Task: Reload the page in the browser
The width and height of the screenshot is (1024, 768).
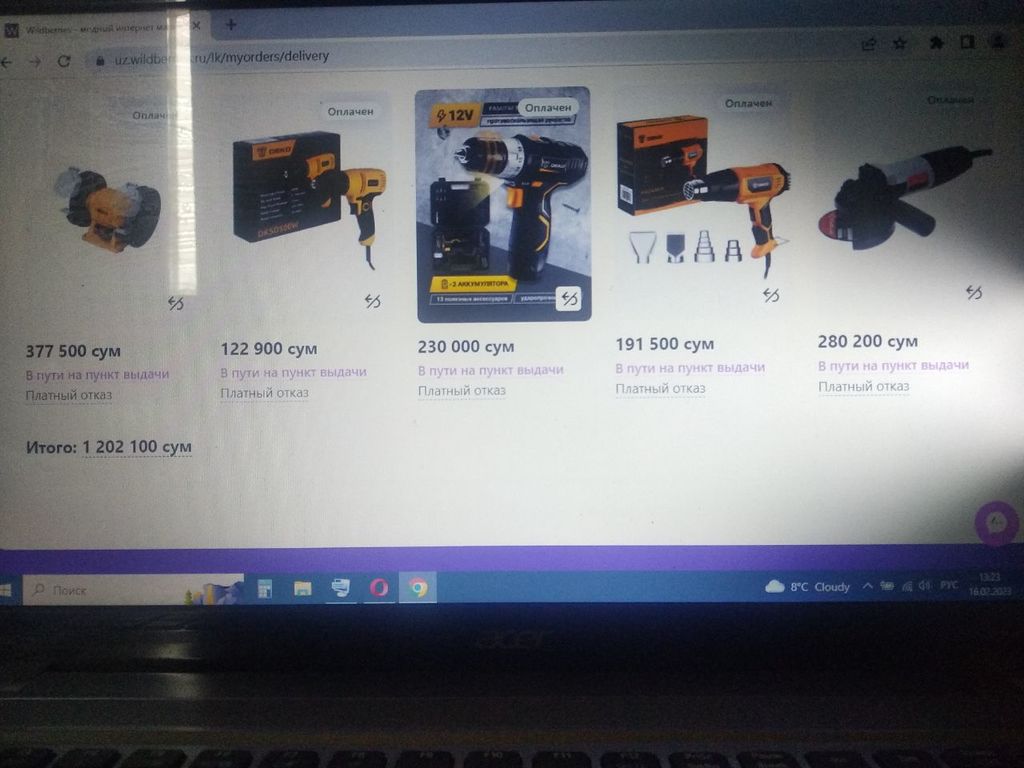Action: 65,61
